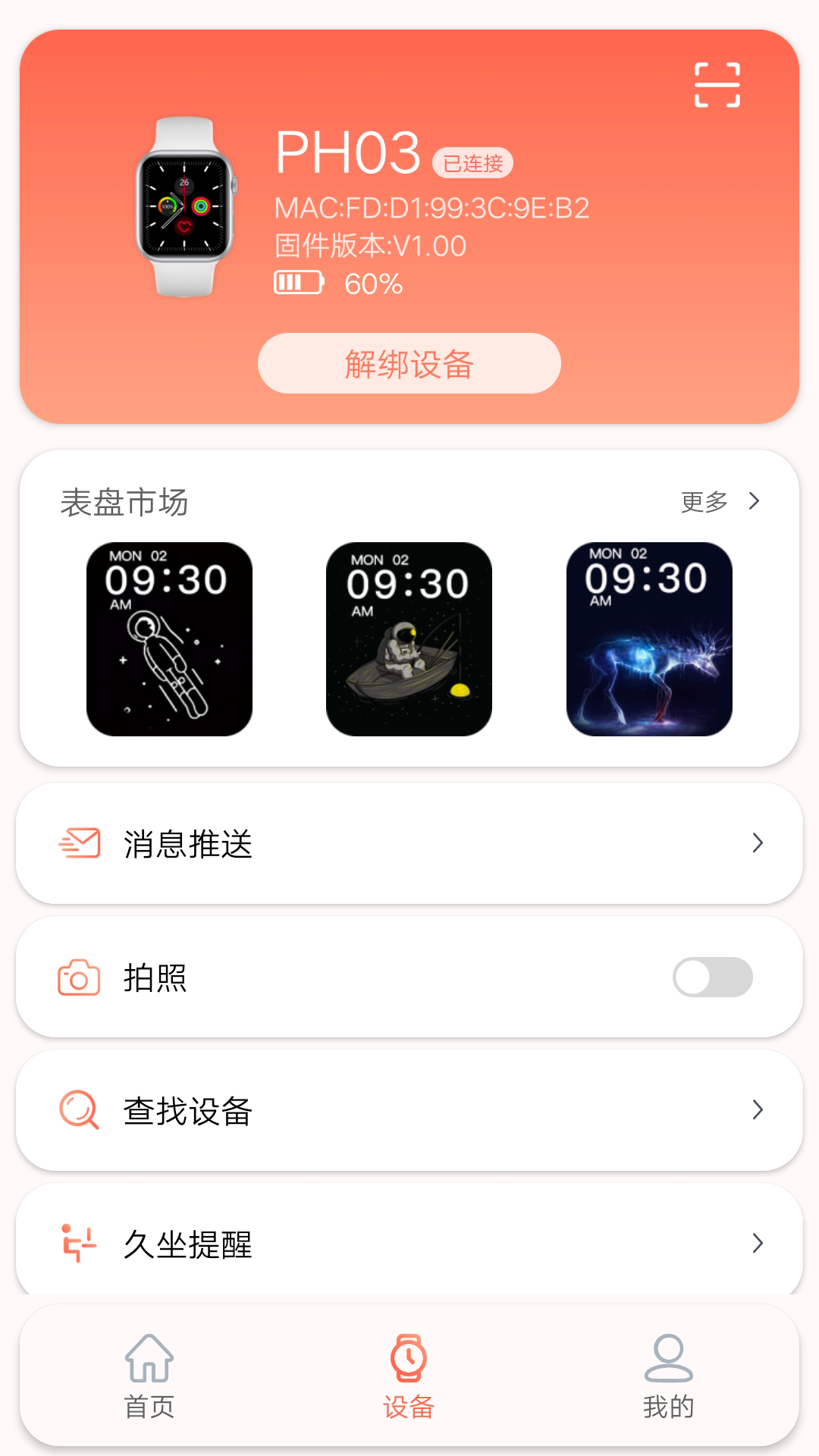Tap the camera icon next to 拍照

[77, 977]
